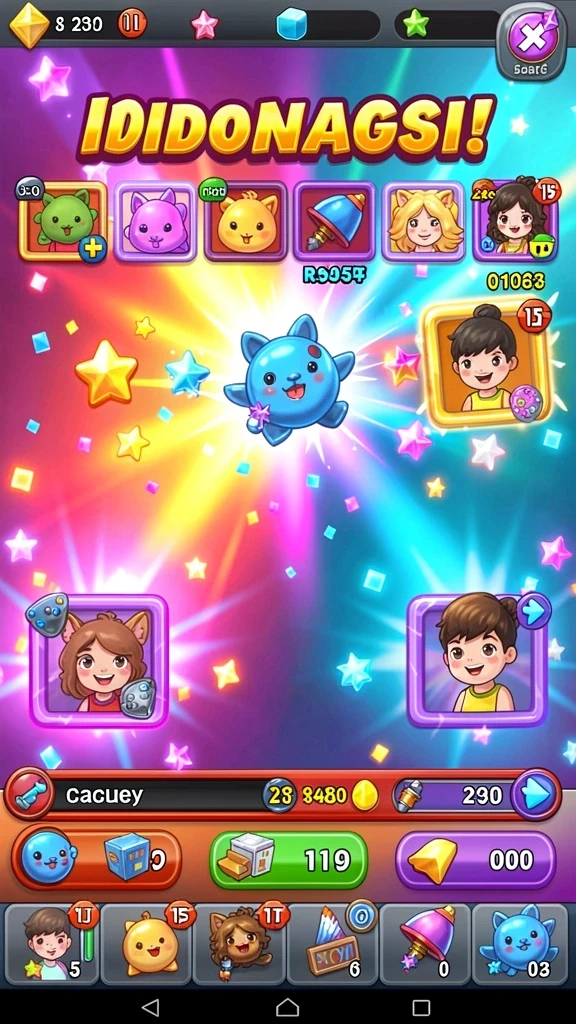The width and height of the screenshot is (576, 1024).
Task: Tap the purple 000 gold gem button
Action: [475, 859]
